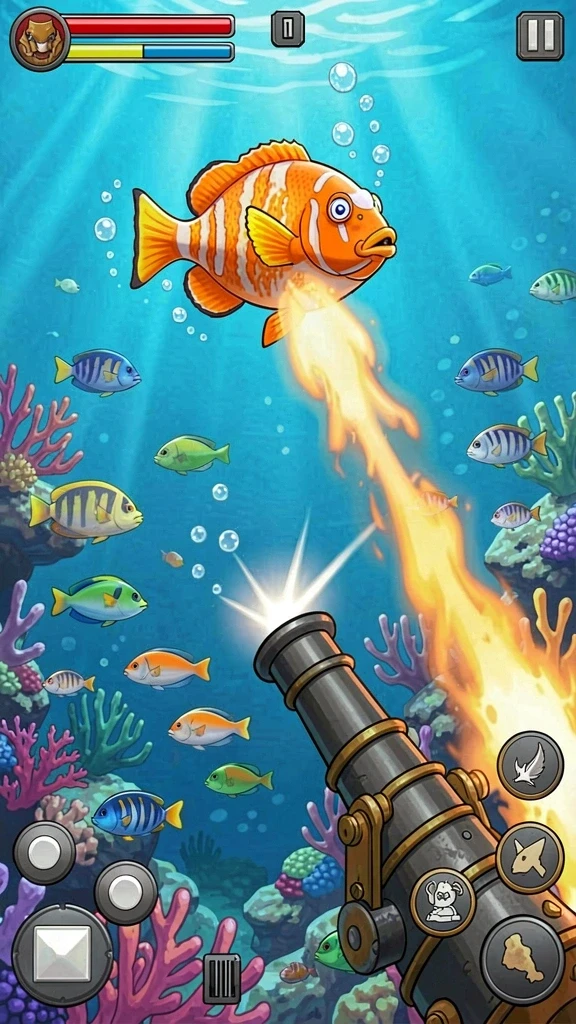
Task: Tap the large square pyramid button
Action: tap(63, 953)
